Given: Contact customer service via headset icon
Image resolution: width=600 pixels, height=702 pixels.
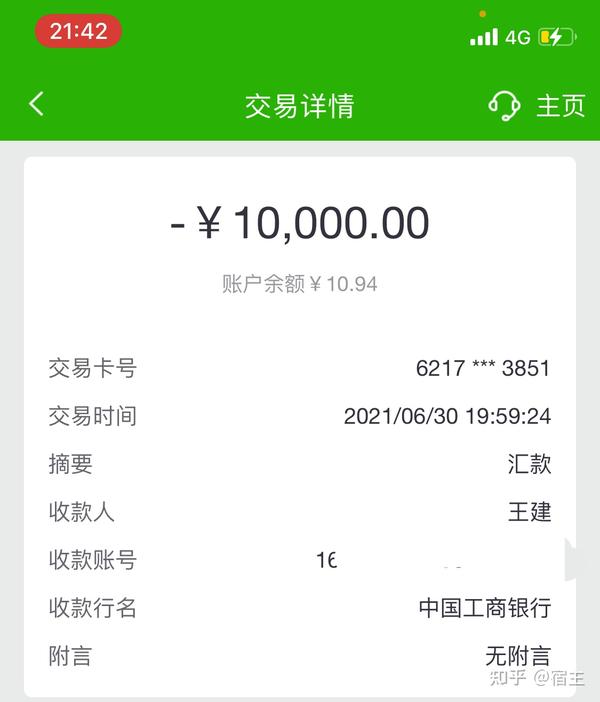Looking at the screenshot, I should pos(504,105).
